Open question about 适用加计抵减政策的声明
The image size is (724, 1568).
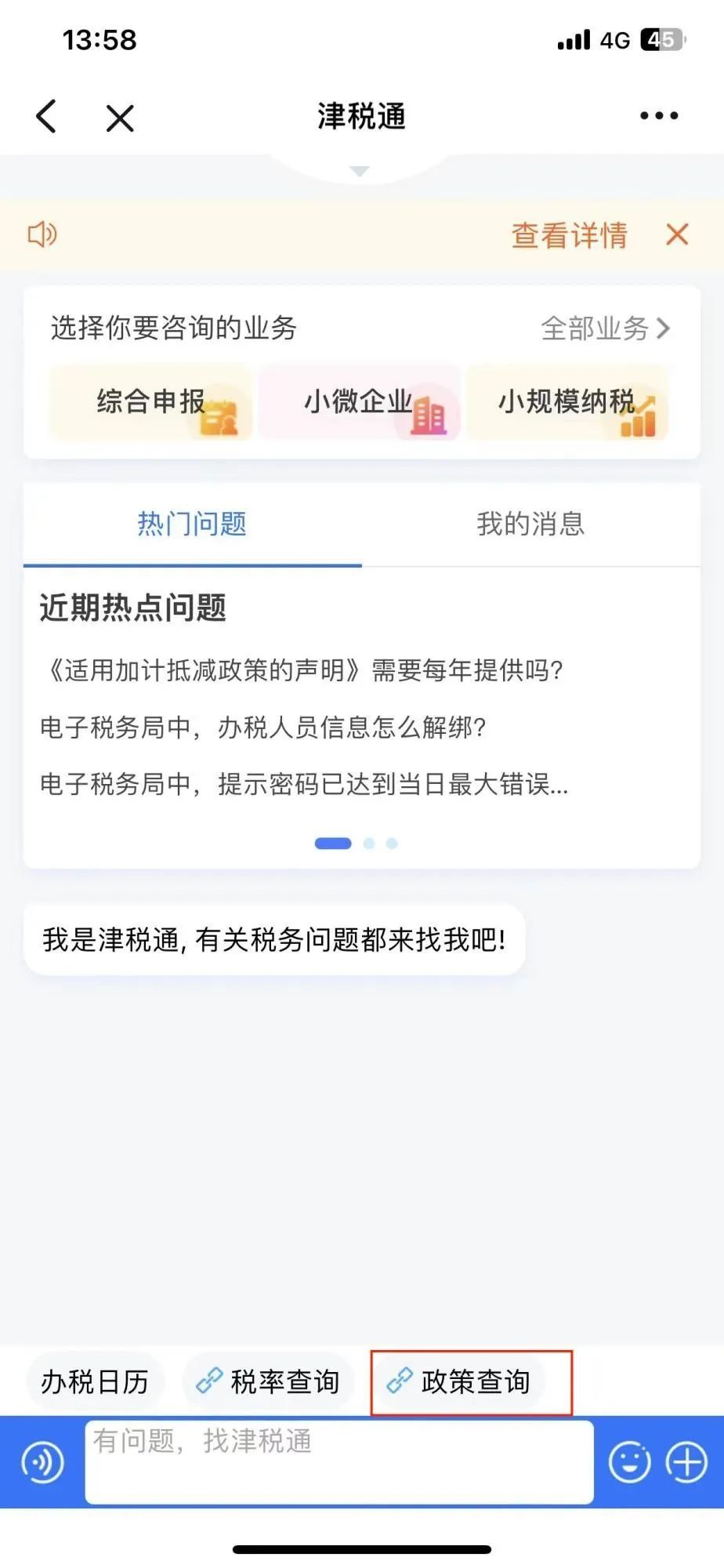click(x=302, y=670)
